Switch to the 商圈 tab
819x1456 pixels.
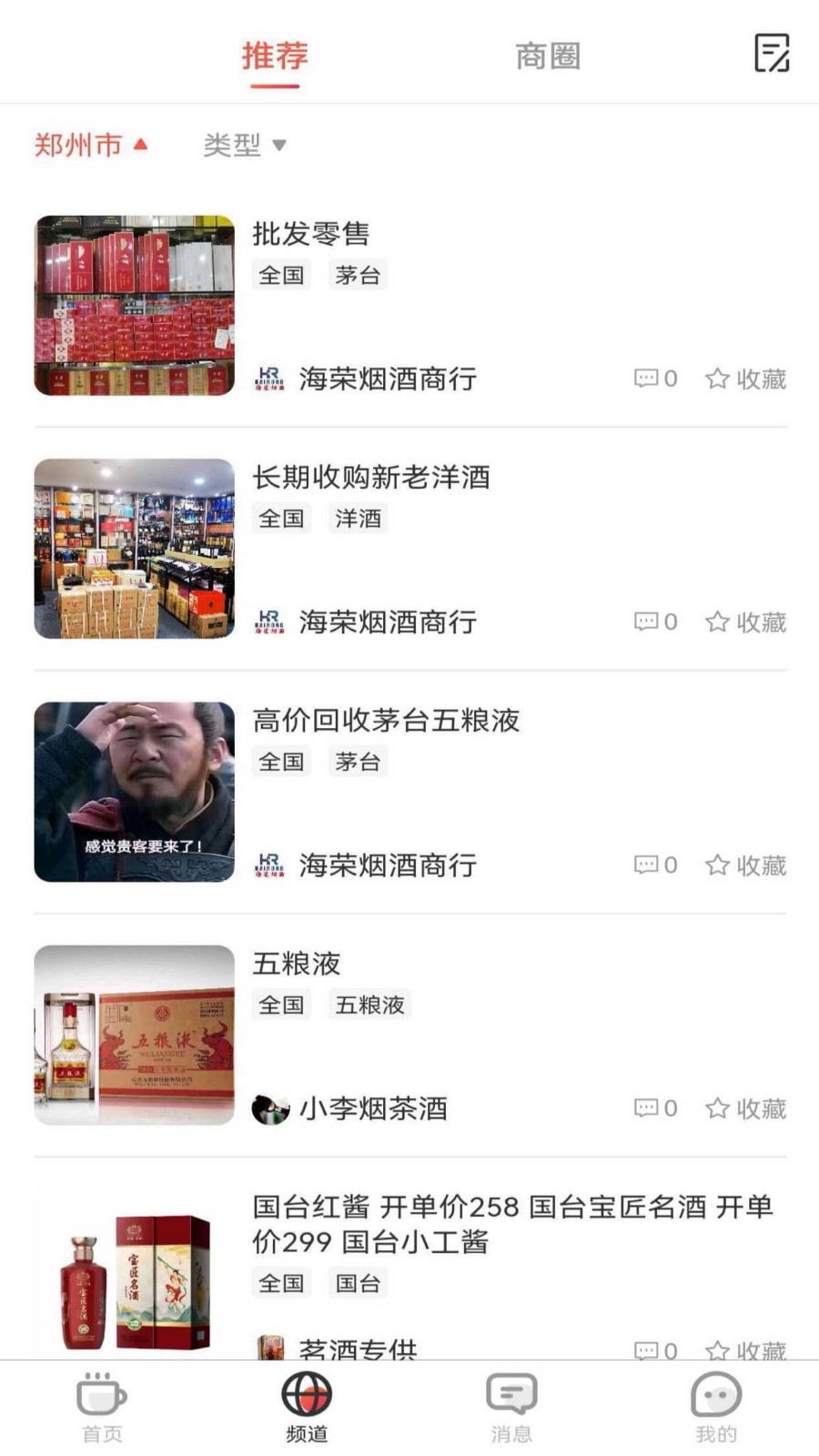547,56
